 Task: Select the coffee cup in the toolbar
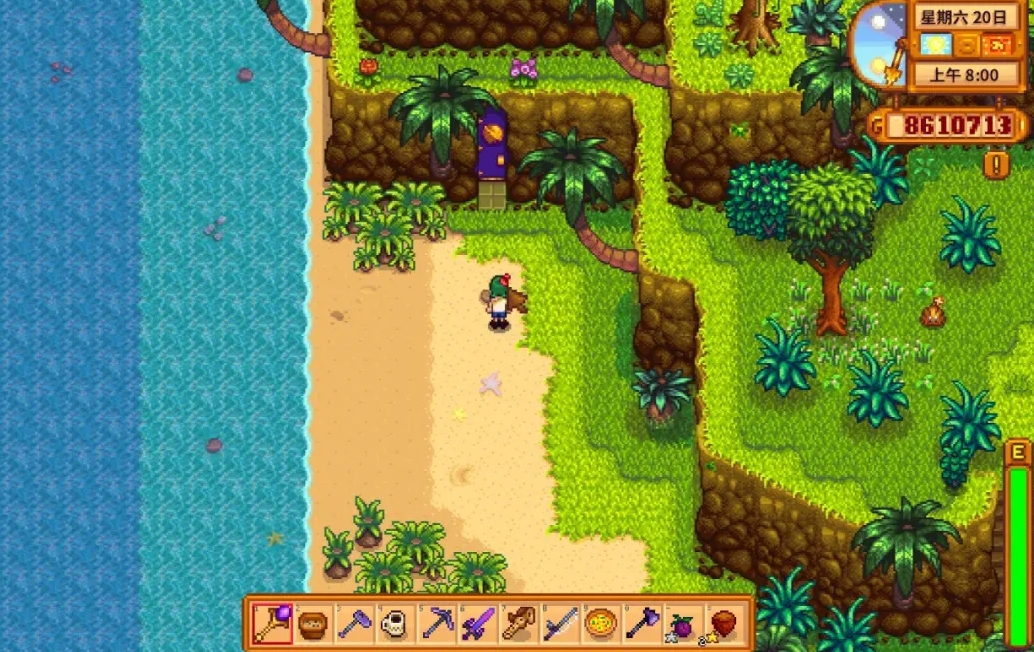(x=396, y=624)
